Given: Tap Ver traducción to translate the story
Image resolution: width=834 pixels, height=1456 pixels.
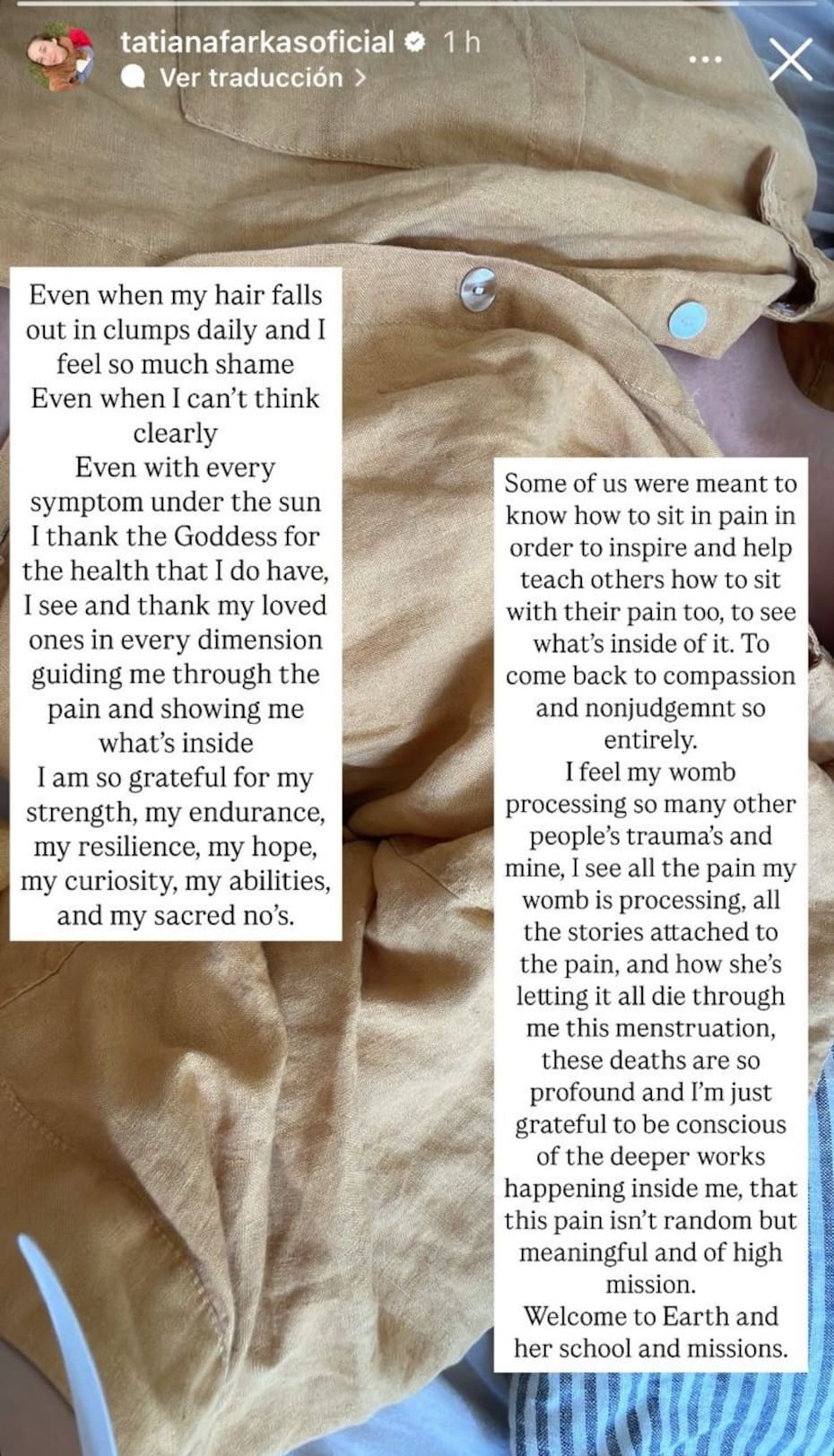Looking at the screenshot, I should point(251,78).
